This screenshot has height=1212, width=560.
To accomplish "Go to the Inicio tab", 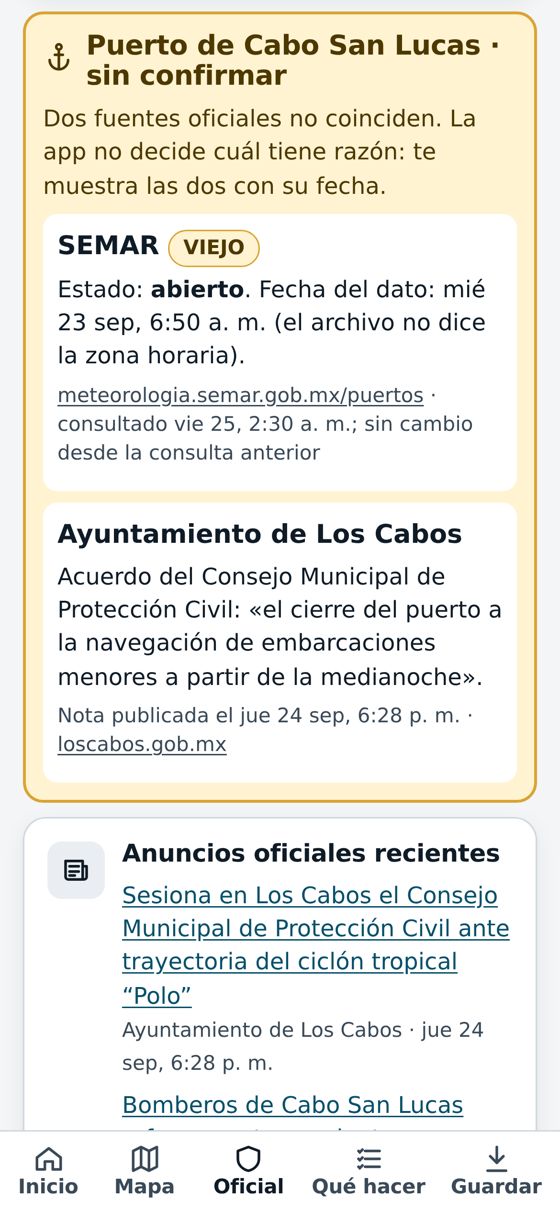I will click(48, 1172).
